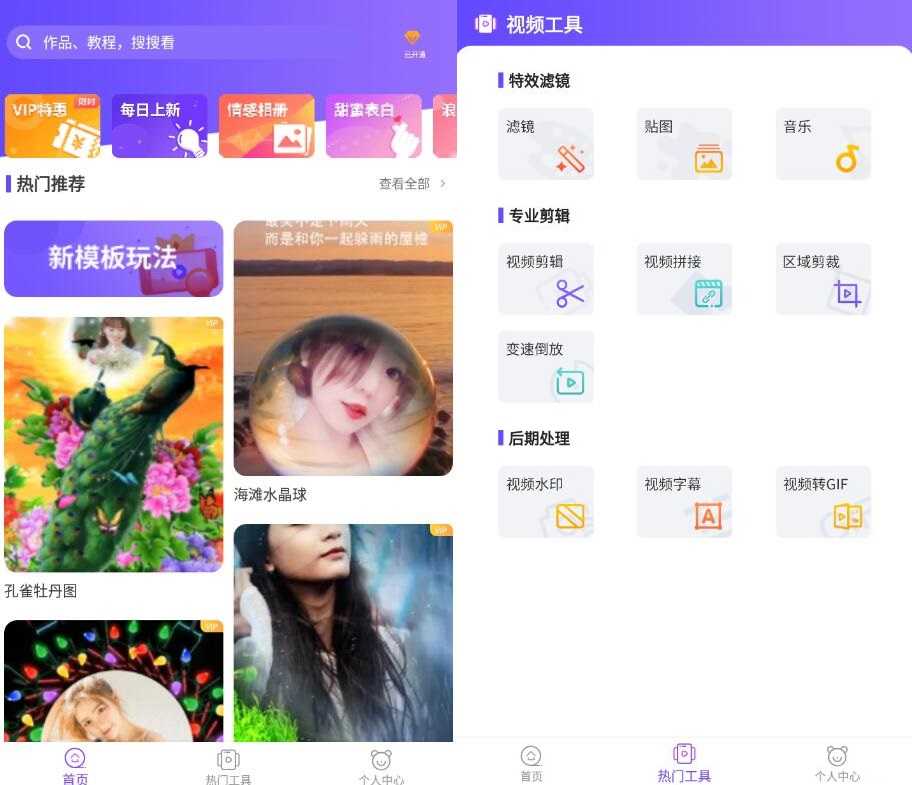This screenshot has height=785, width=912.
Task: Open the 情感相册 category
Action: pos(266,126)
